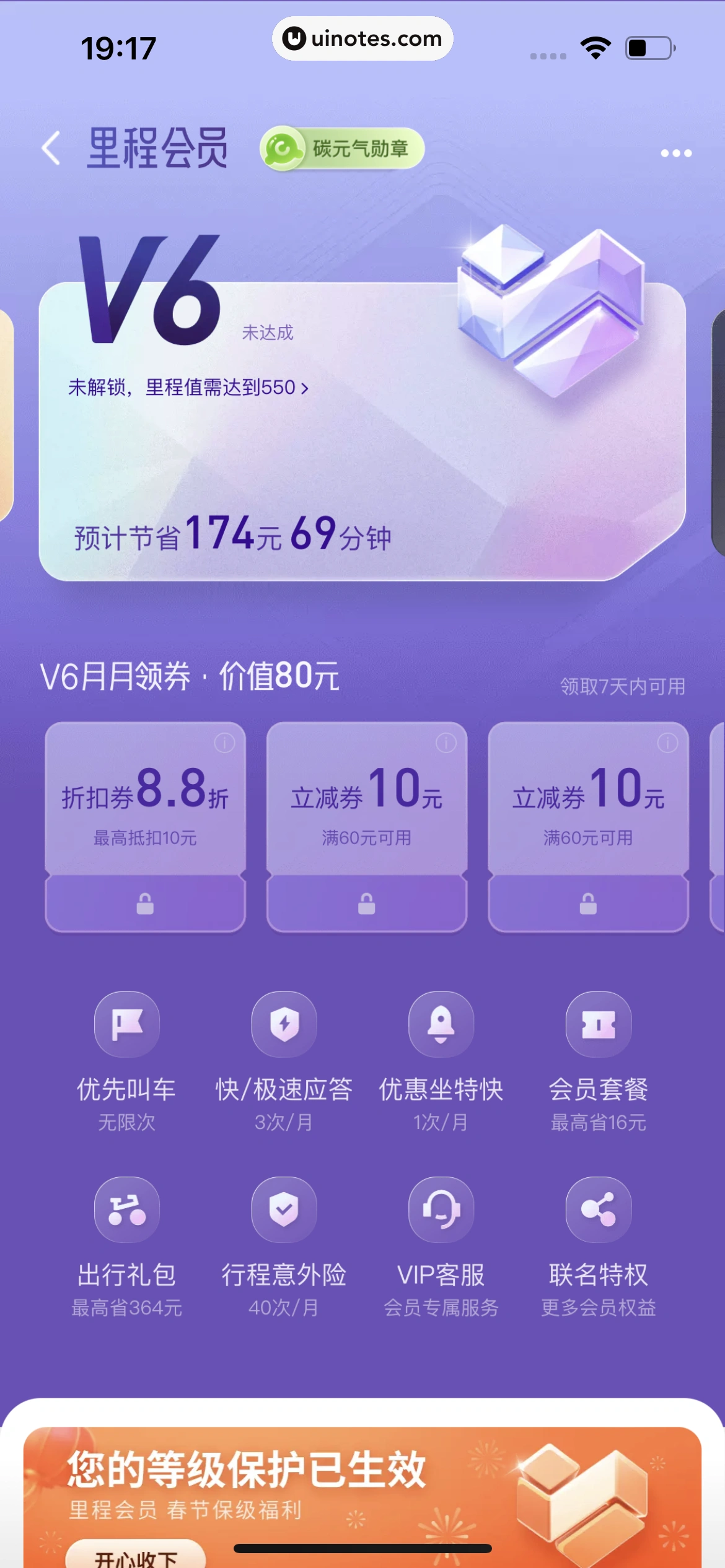The image size is (725, 1568).
Task: Open the three-dot overflow menu
Action: 675,153
